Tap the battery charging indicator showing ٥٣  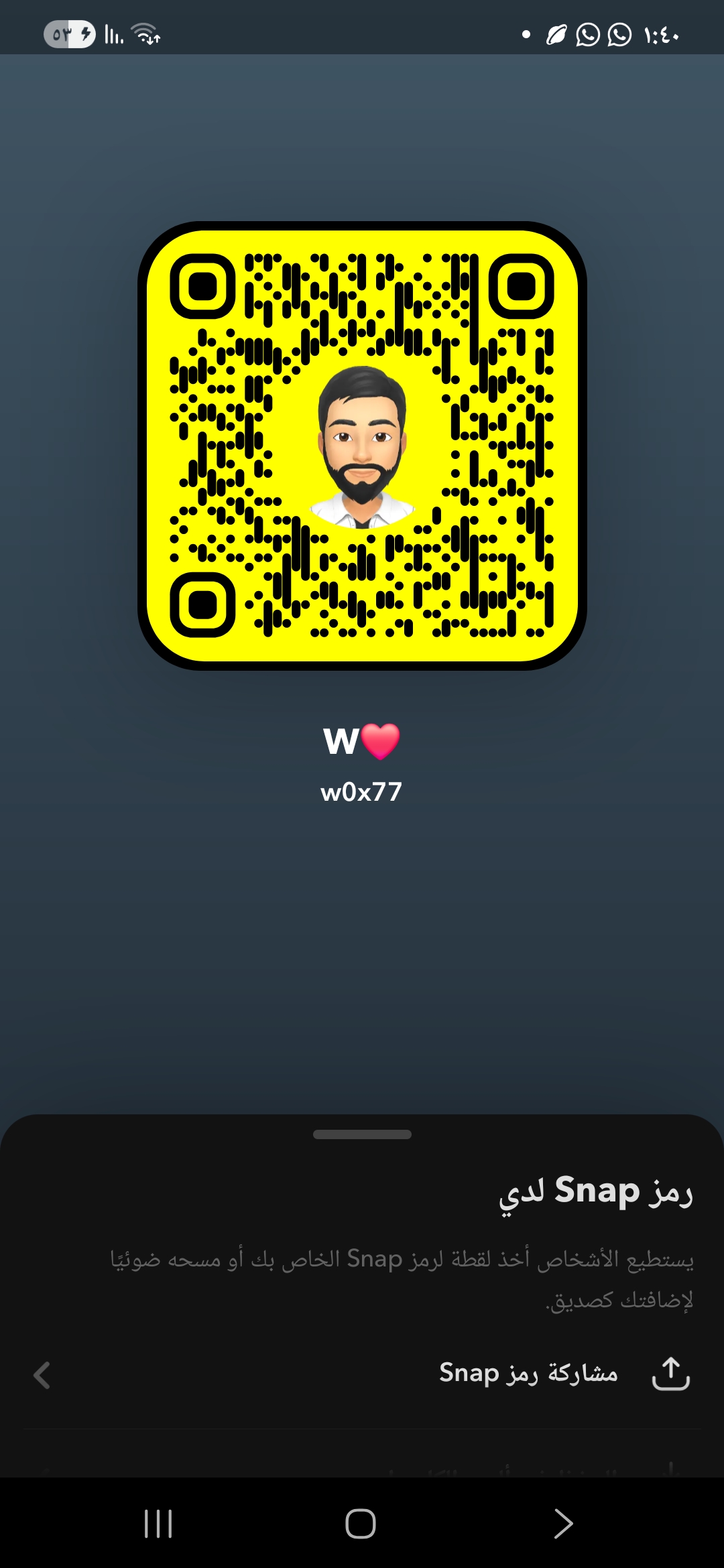click(x=70, y=35)
